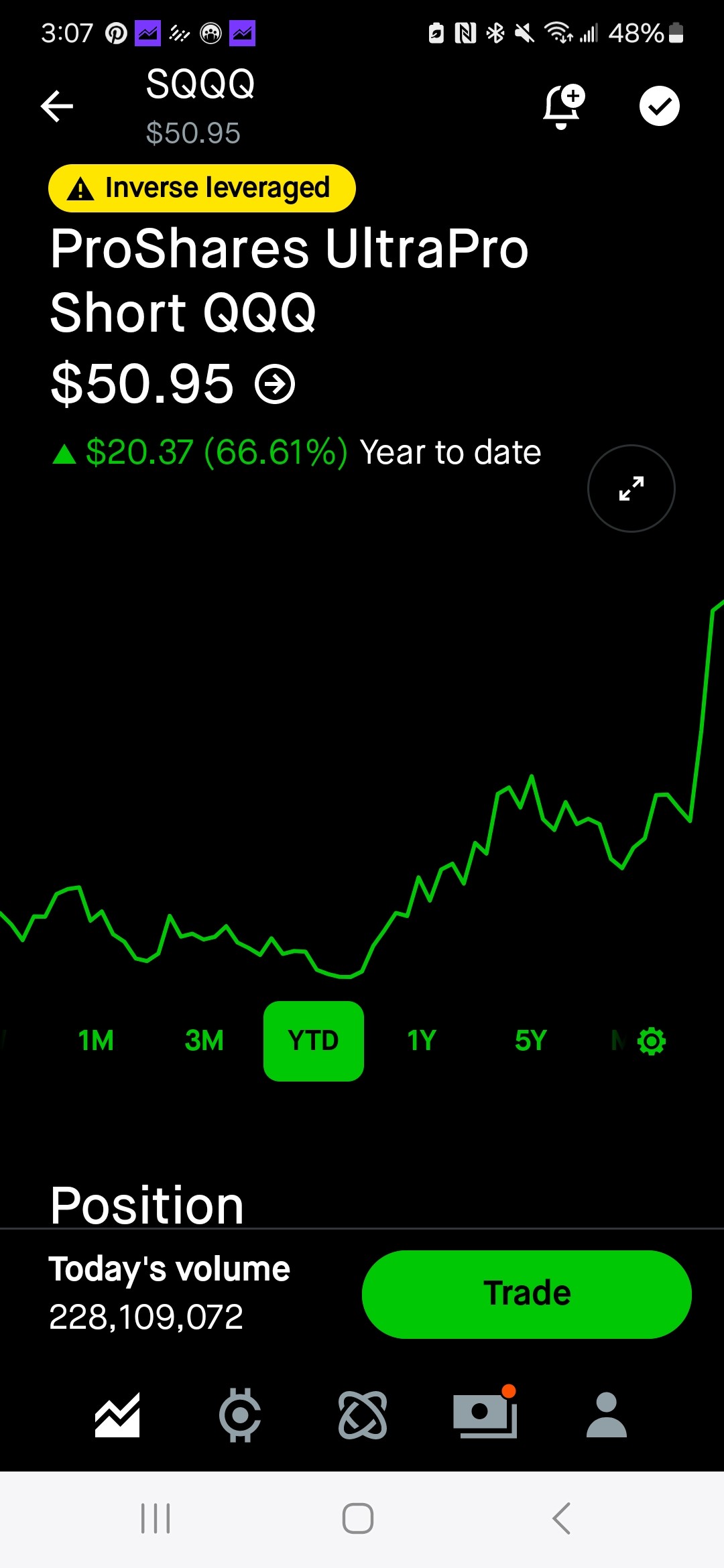Open the crypto tab in bottom bar
The image size is (724, 1568).
coord(240,1415)
